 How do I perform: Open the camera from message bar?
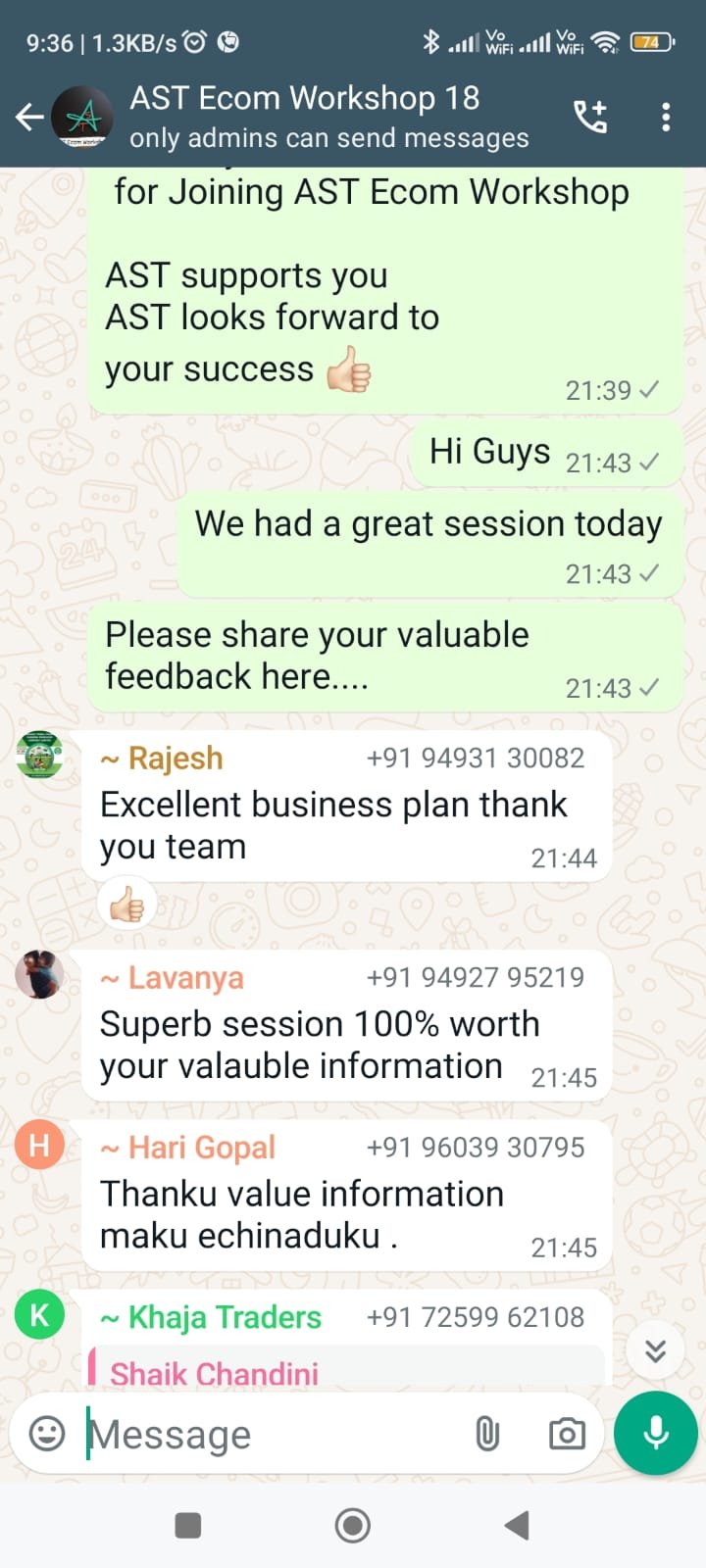coord(567,1434)
